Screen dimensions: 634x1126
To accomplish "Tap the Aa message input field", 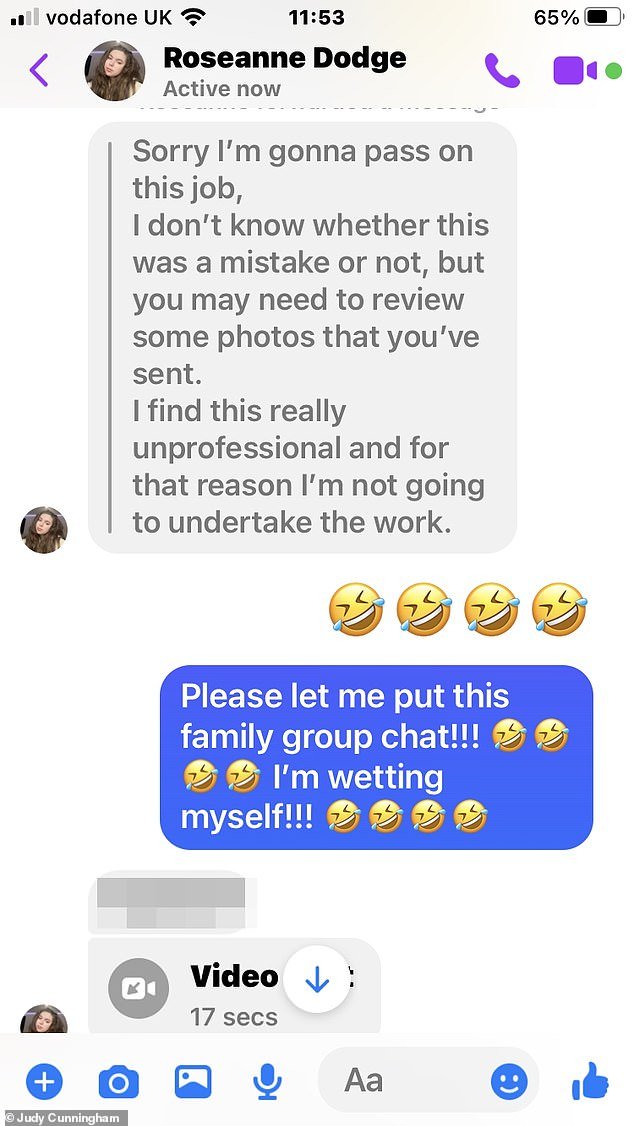I will click(x=400, y=1081).
